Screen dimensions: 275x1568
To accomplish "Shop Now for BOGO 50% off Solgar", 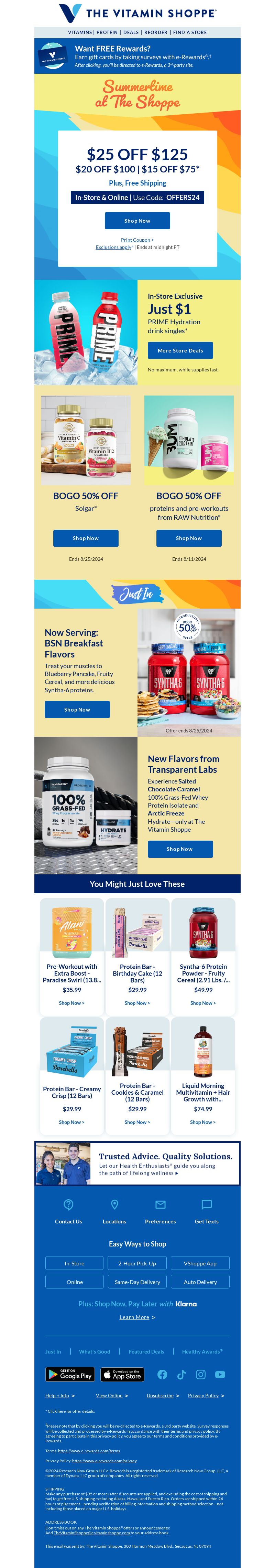I will (x=86, y=538).
